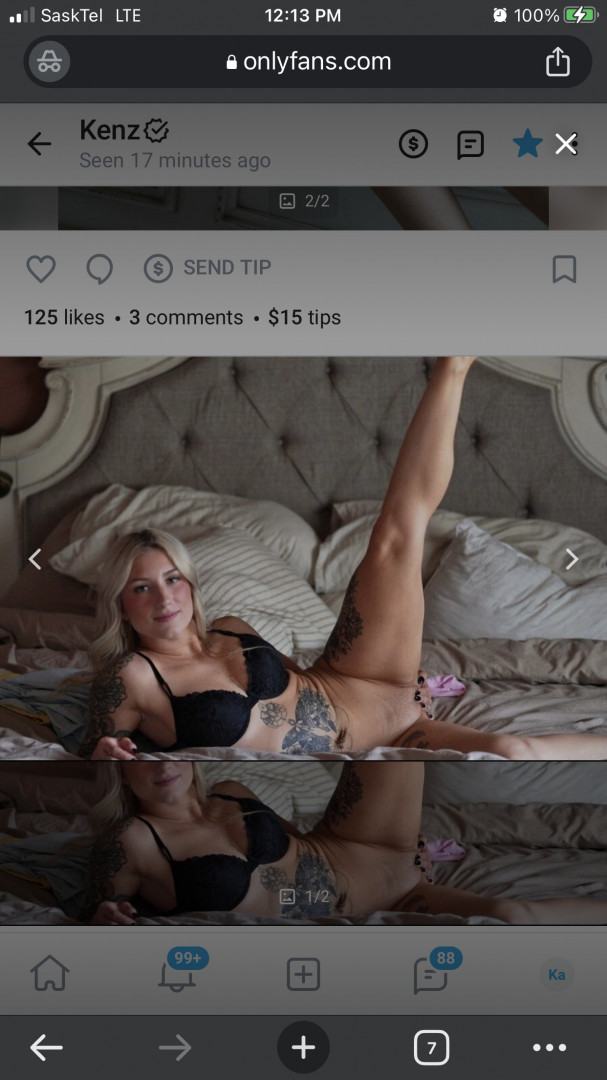Open the browser's three-dot menu

(549, 1047)
